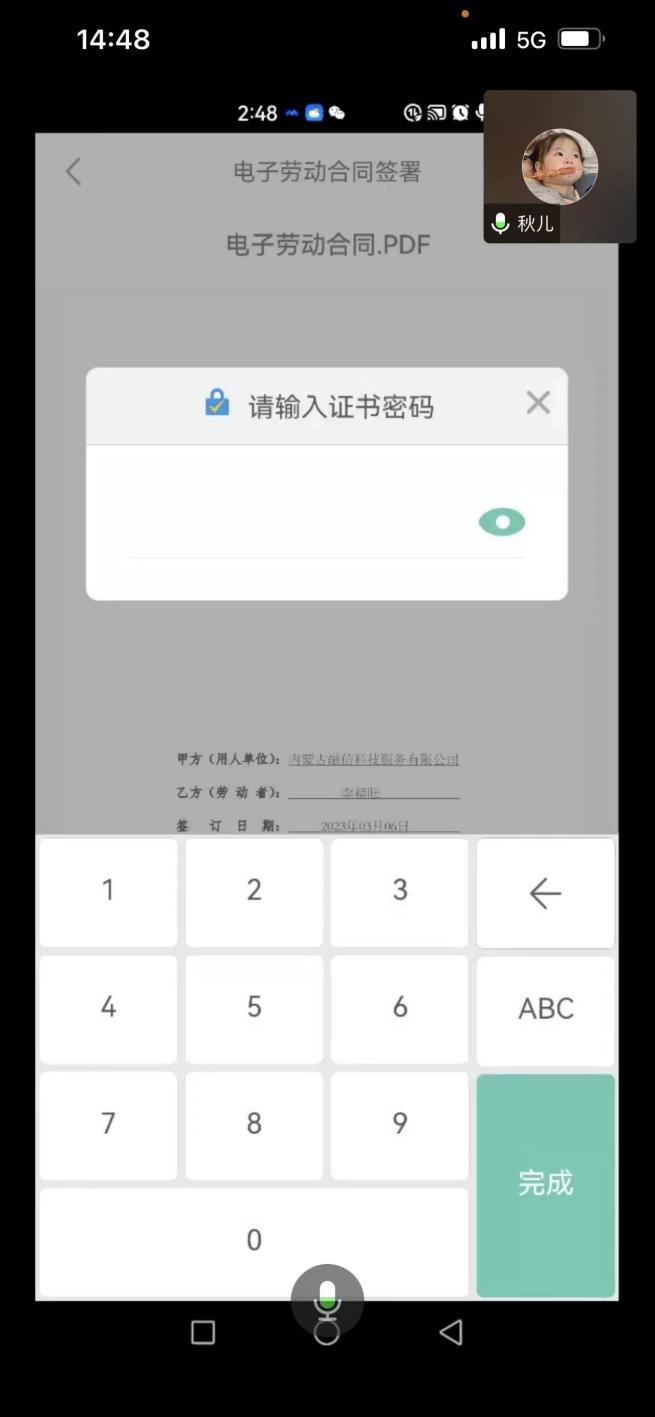Toggle password visibility eye icon

[501, 522]
